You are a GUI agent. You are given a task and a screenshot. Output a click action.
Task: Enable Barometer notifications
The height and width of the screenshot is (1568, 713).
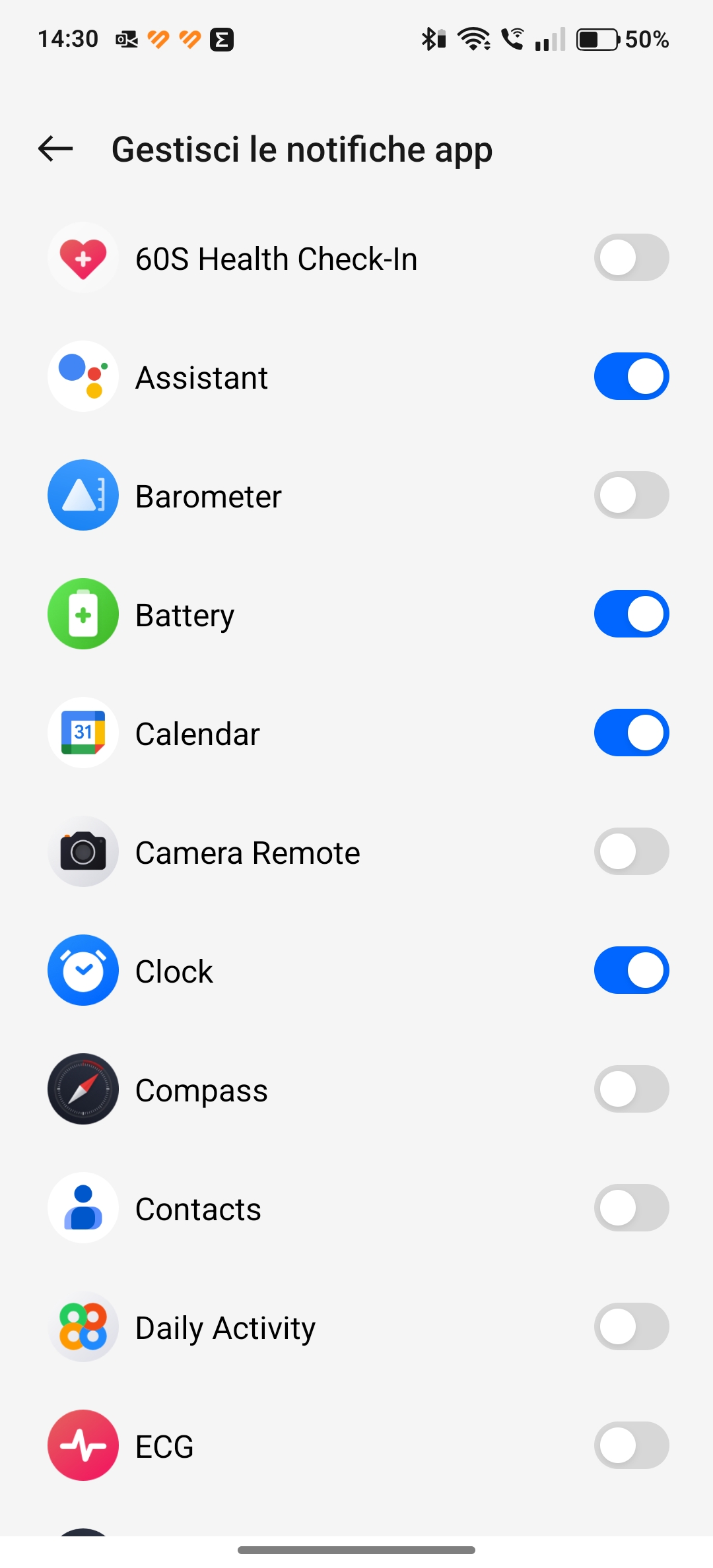pos(631,495)
